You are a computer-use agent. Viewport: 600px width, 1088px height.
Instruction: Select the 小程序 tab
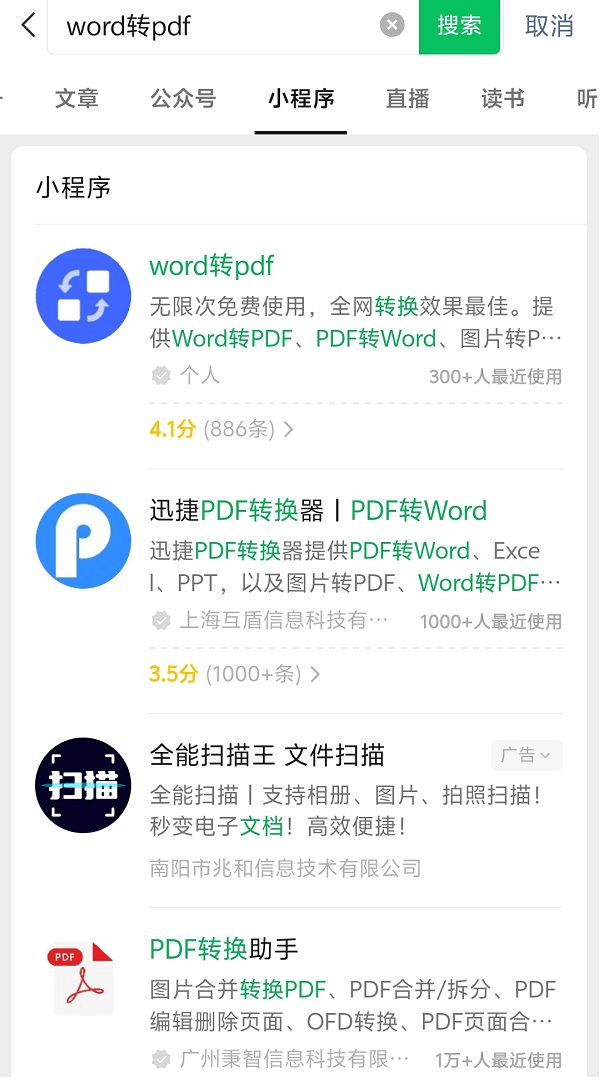(x=301, y=99)
